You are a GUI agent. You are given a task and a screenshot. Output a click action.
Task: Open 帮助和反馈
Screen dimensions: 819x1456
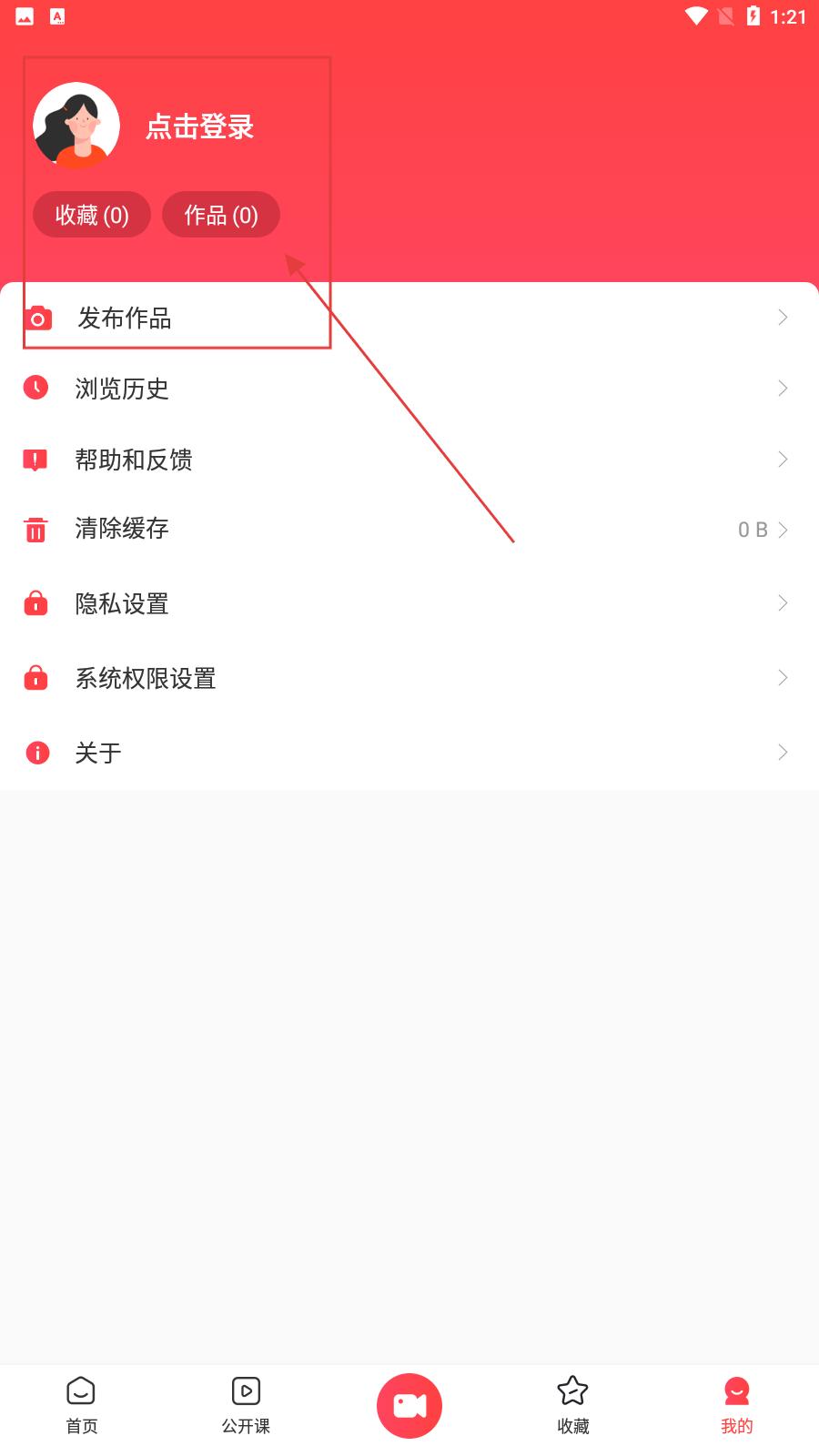(409, 460)
